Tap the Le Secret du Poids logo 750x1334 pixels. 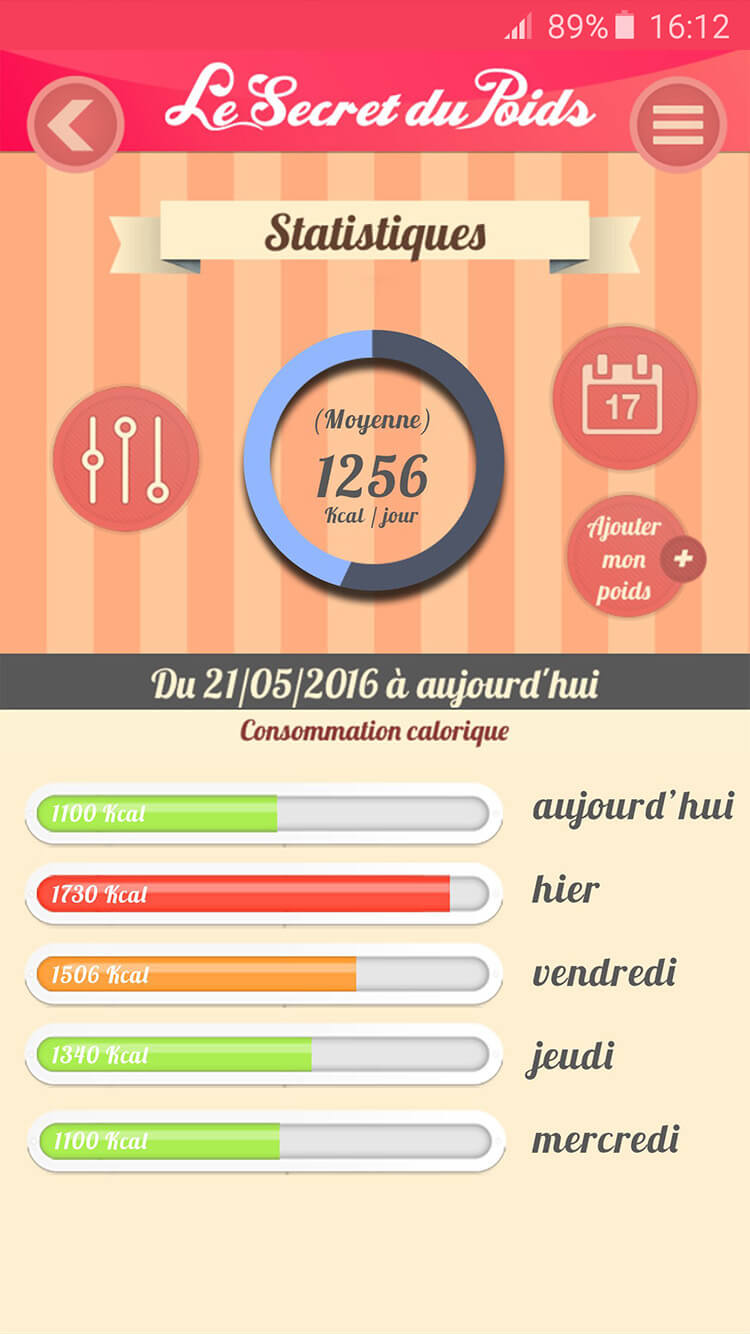[375, 108]
